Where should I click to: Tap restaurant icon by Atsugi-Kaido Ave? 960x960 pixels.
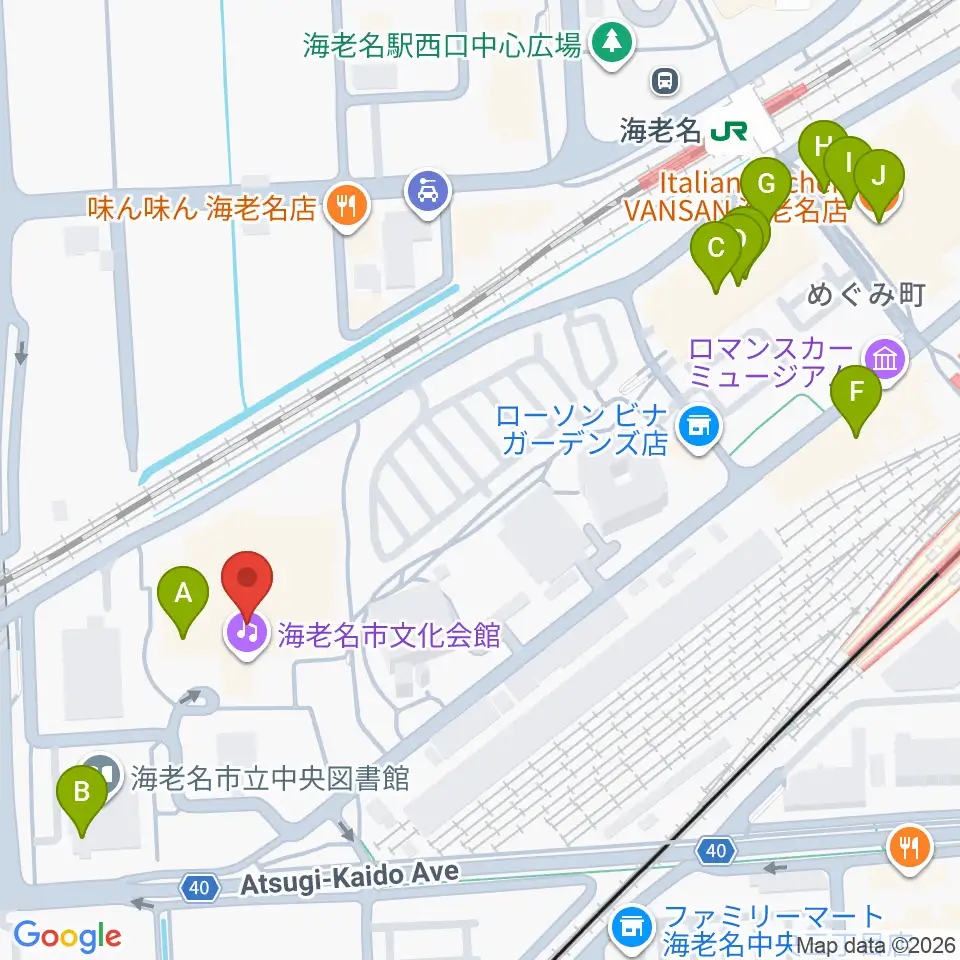pos(909,847)
